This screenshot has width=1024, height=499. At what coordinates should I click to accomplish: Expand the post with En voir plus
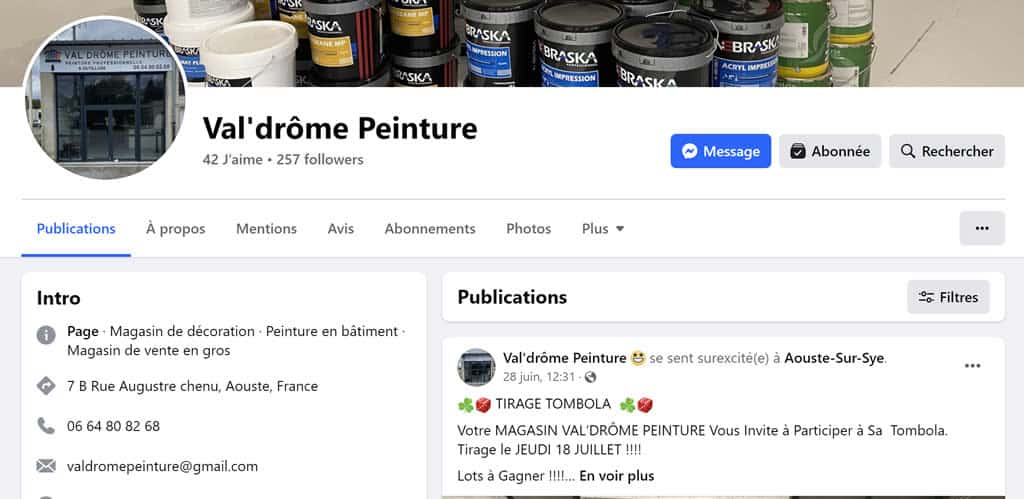pos(616,476)
